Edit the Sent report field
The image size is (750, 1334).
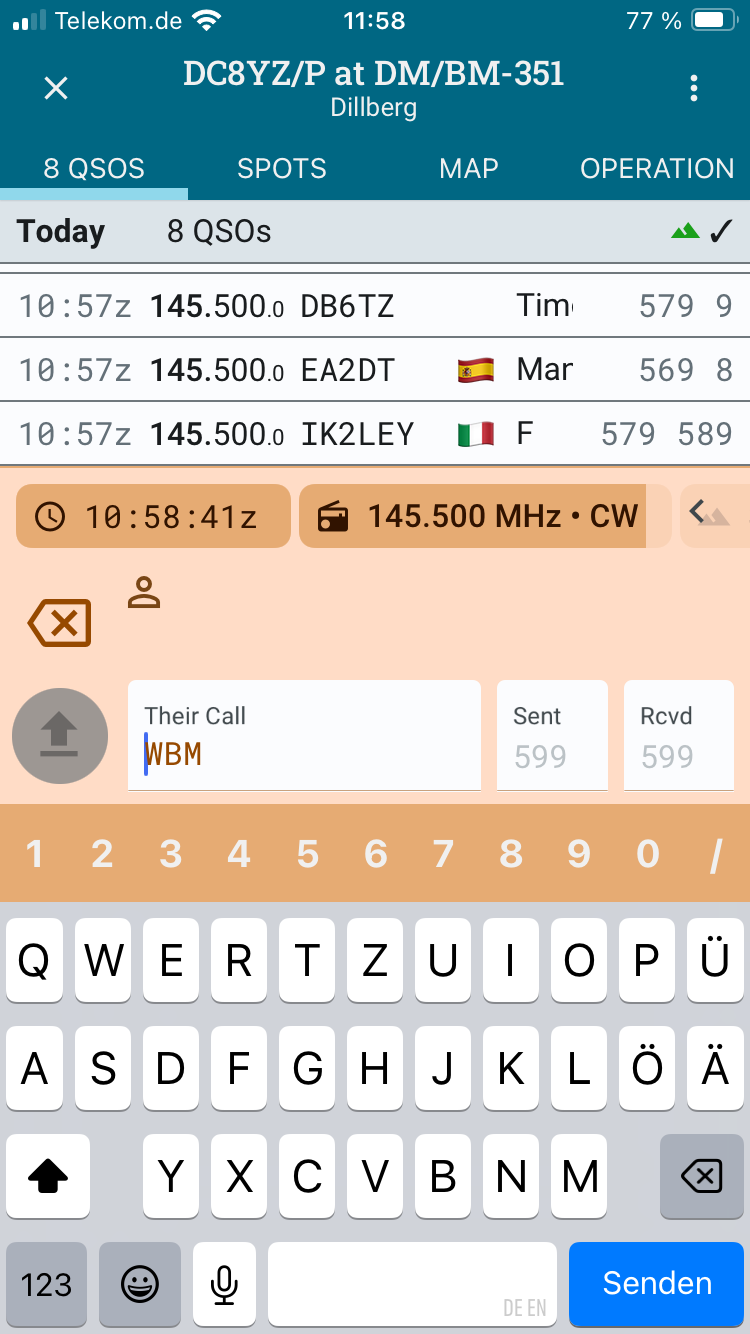click(552, 736)
